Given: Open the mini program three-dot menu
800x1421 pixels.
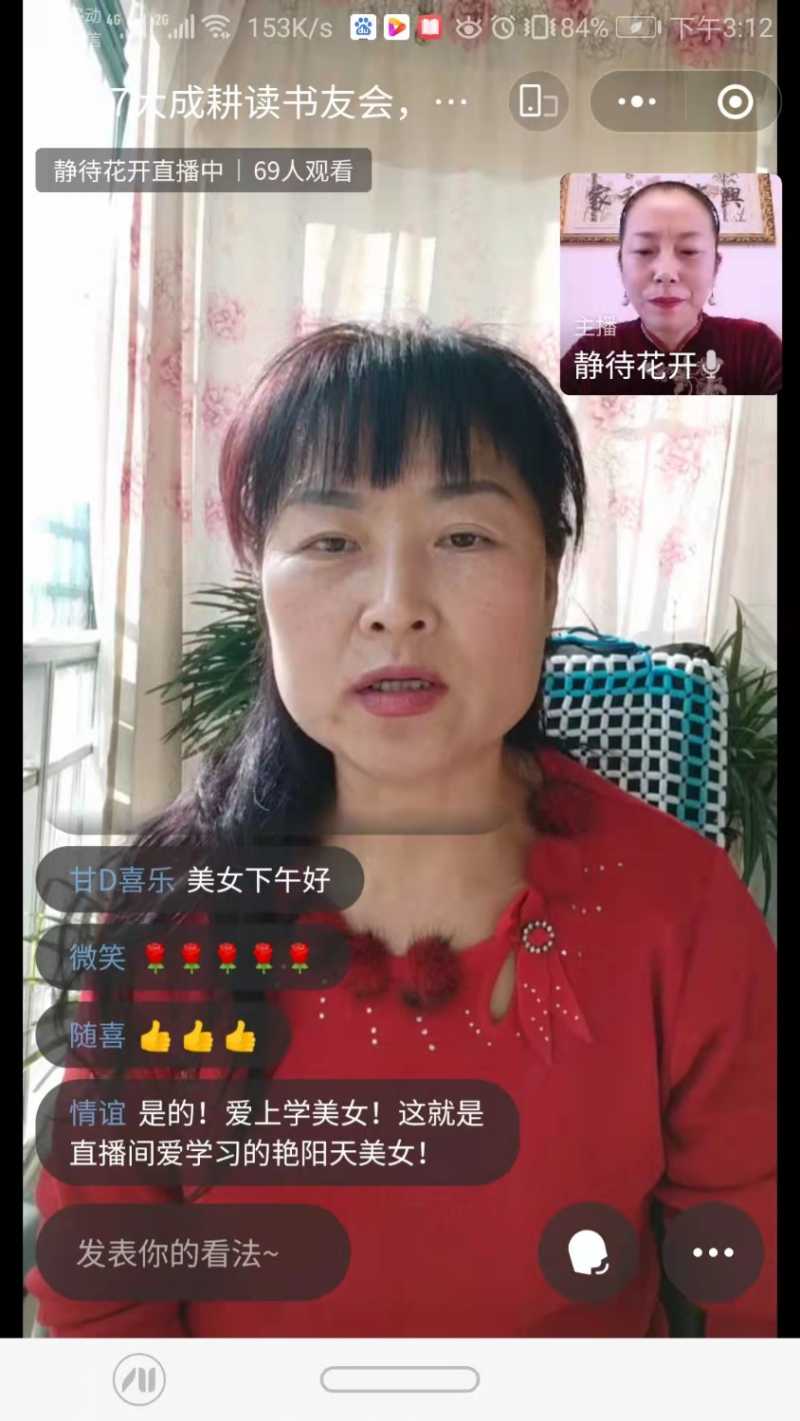Looking at the screenshot, I should (x=637, y=101).
